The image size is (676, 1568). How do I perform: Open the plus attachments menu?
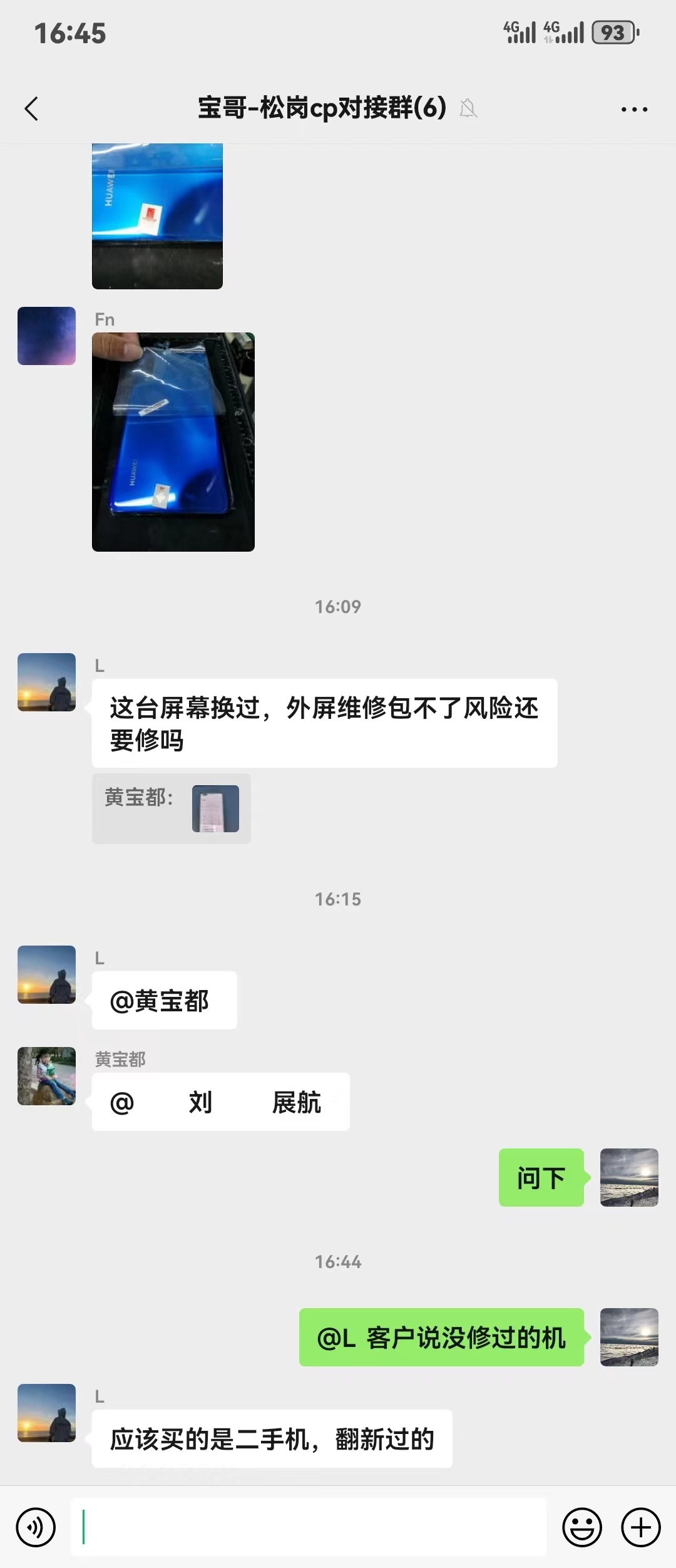640,1527
